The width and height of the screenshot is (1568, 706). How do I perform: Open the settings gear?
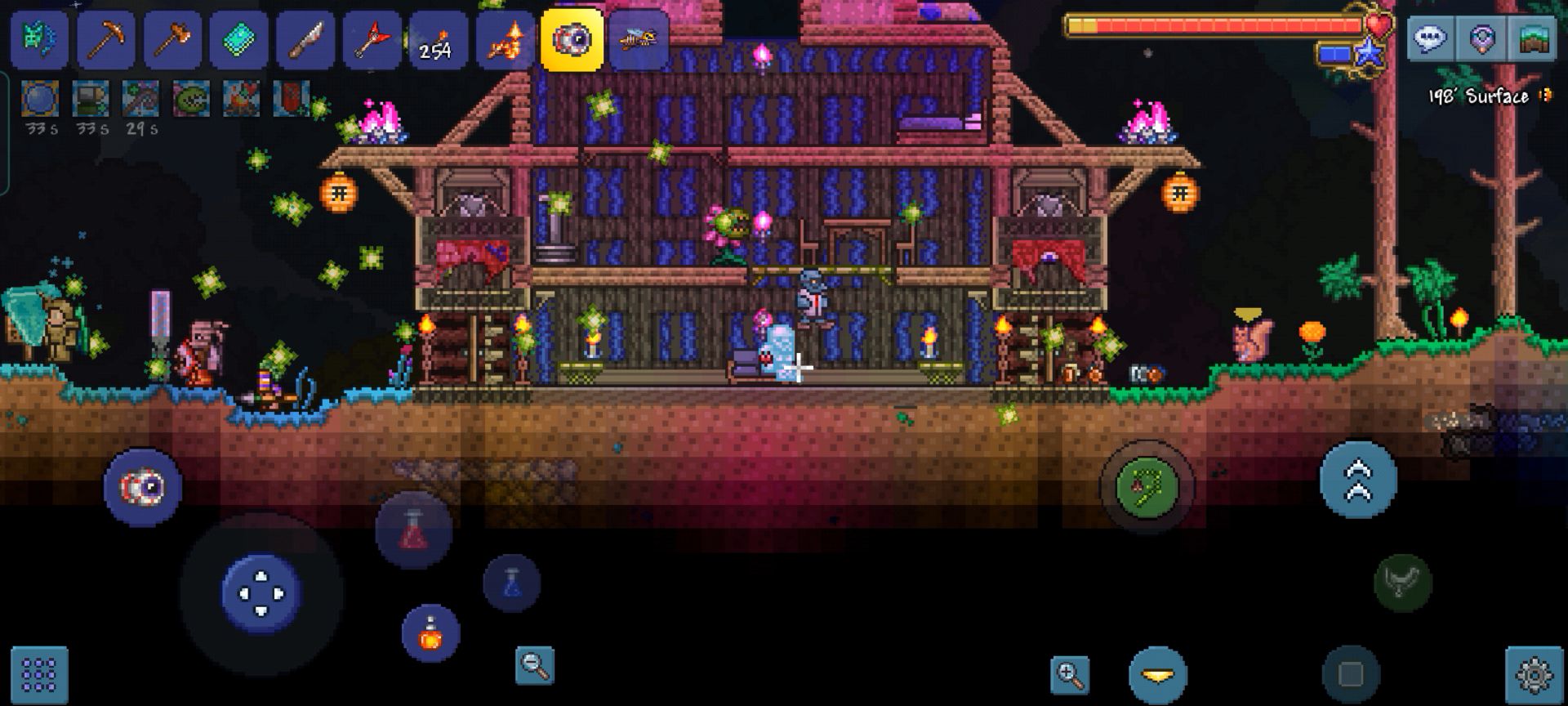(x=1533, y=674)
